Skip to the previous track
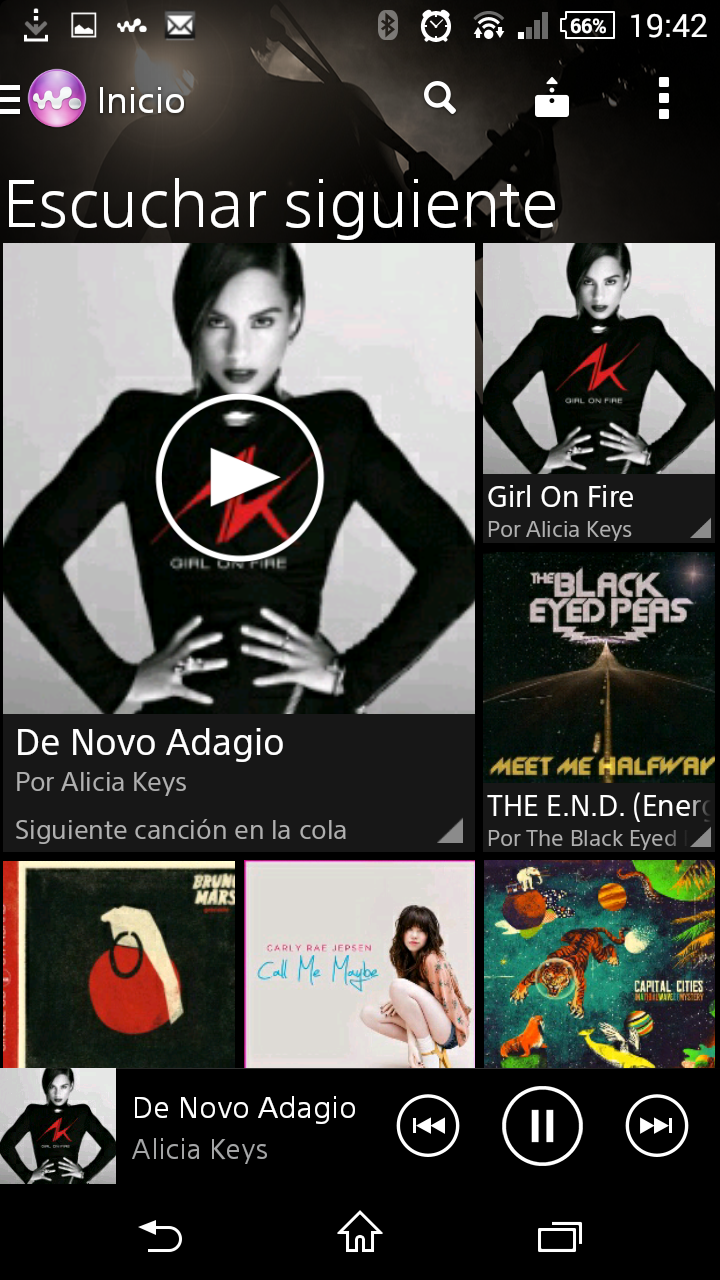Viewport: 720px width, 1280px height. tap(428, 1126)
